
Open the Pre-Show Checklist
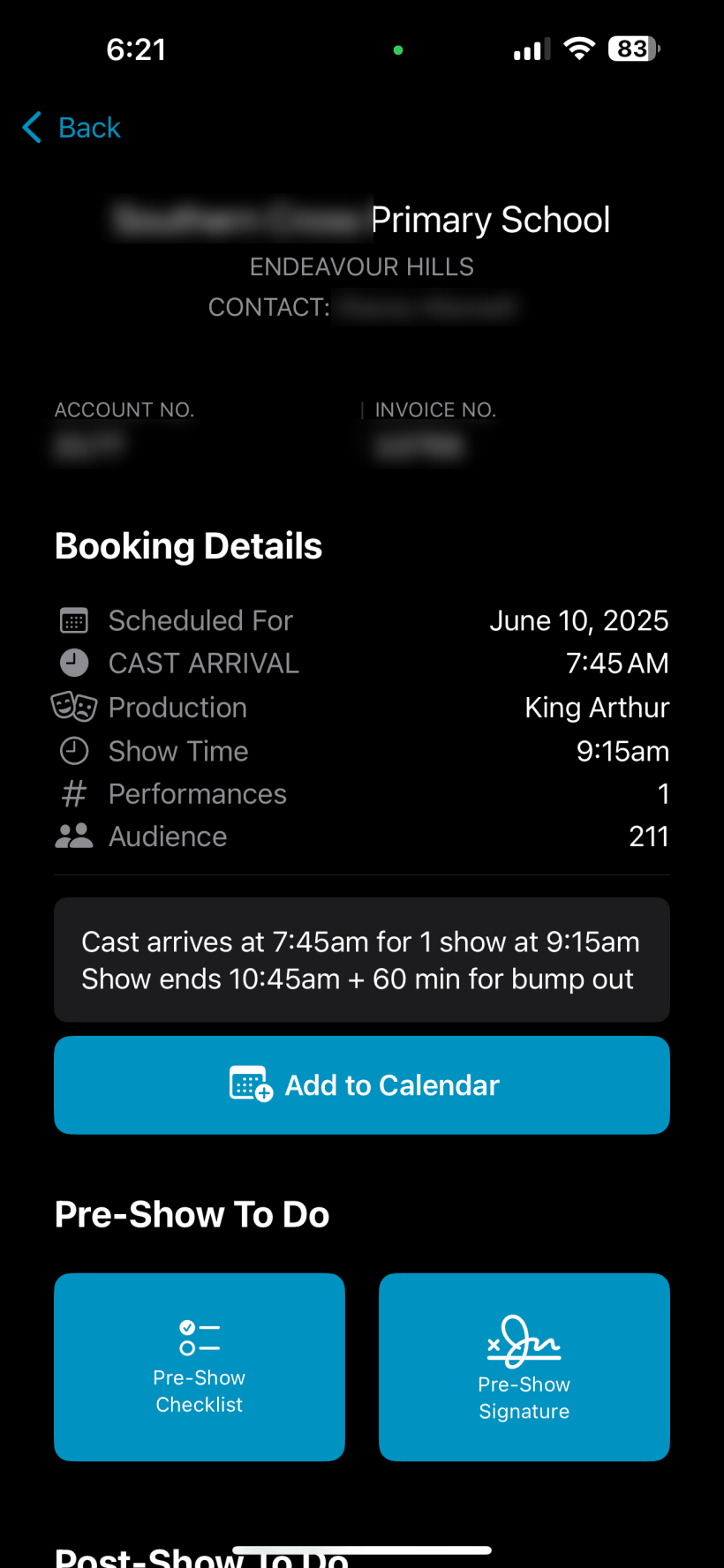tap(200, 1366)
